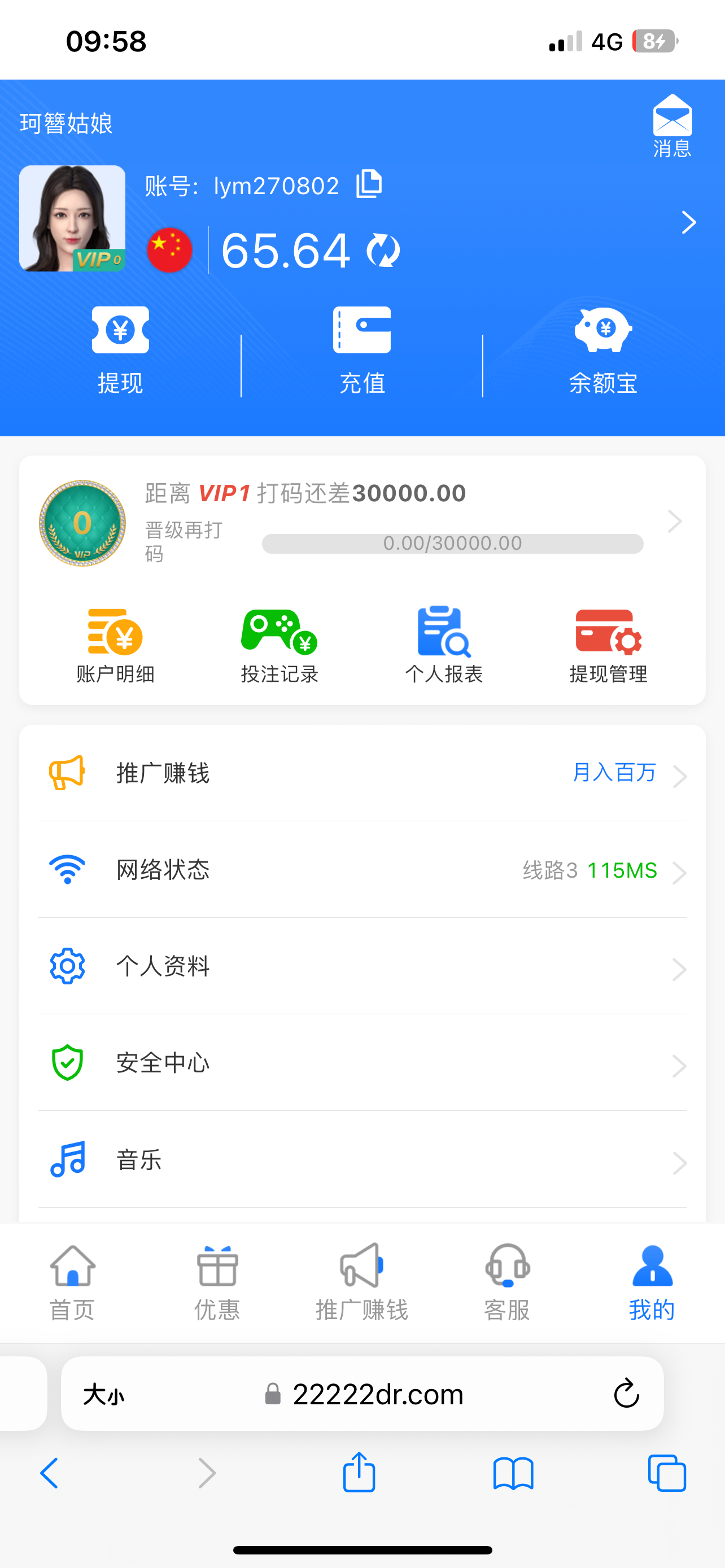725x1568 pixels.
Task: Open the 推广赚钱 row with 月入百万
Action: click(x=362, y=773)
